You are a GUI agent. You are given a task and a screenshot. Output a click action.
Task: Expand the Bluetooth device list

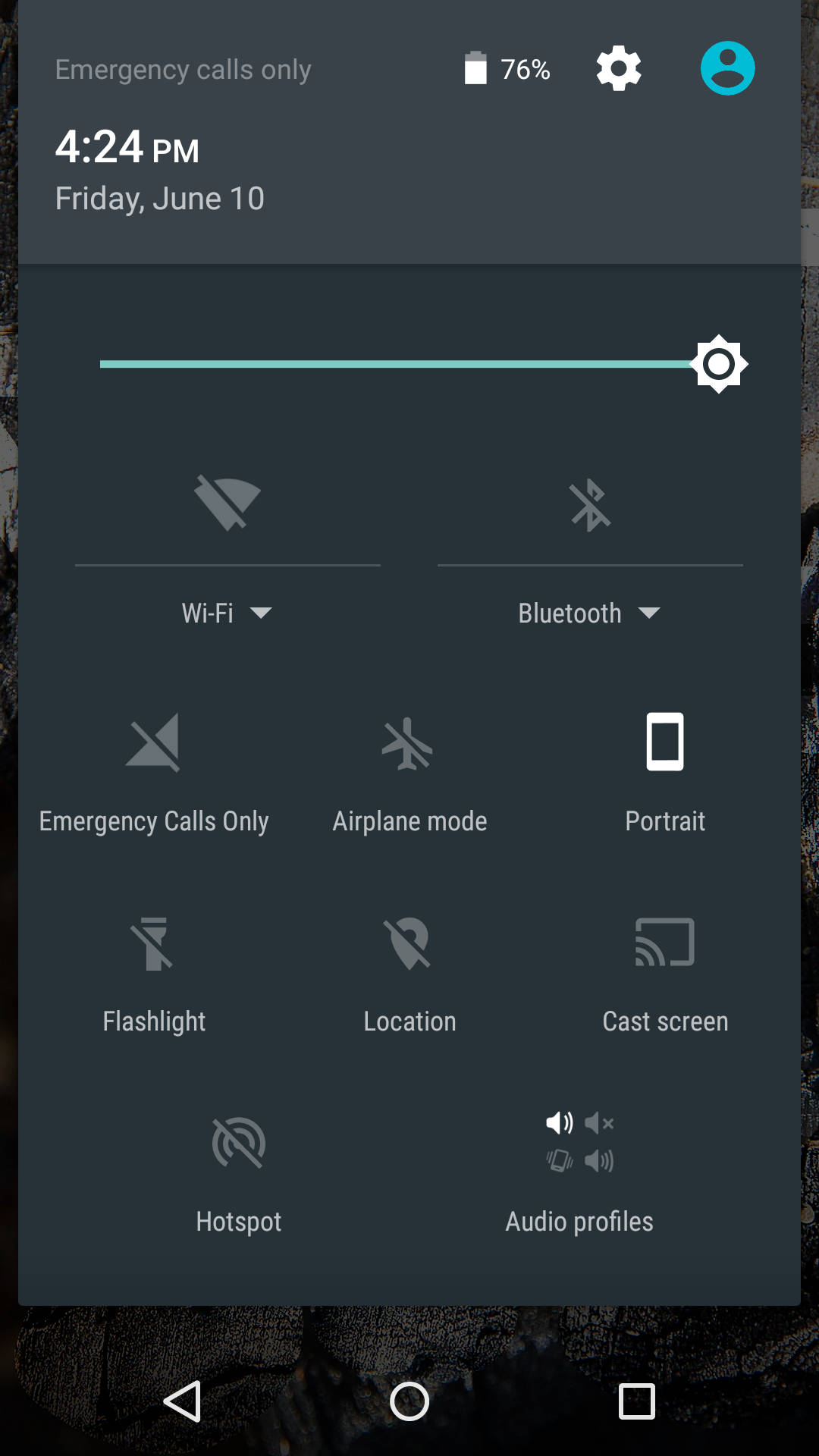pyautogui.click(x=651, y=613)
